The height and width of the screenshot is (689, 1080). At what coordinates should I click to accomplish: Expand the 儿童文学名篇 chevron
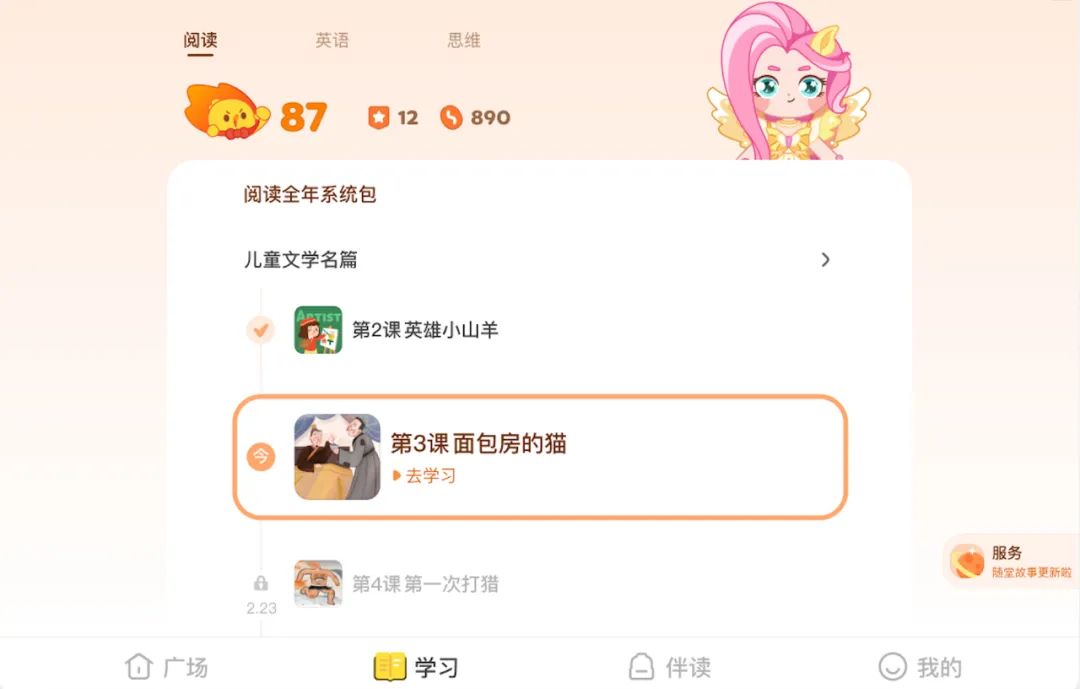tap(825, 260)
